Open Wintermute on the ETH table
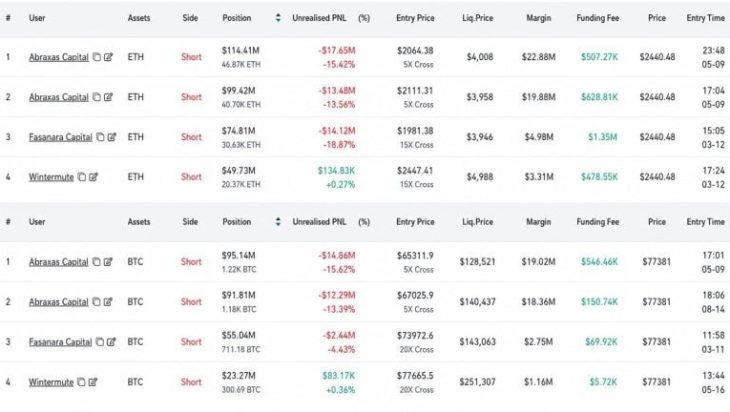The height and width of the screenshot is (412, 730). click(51, 177)
